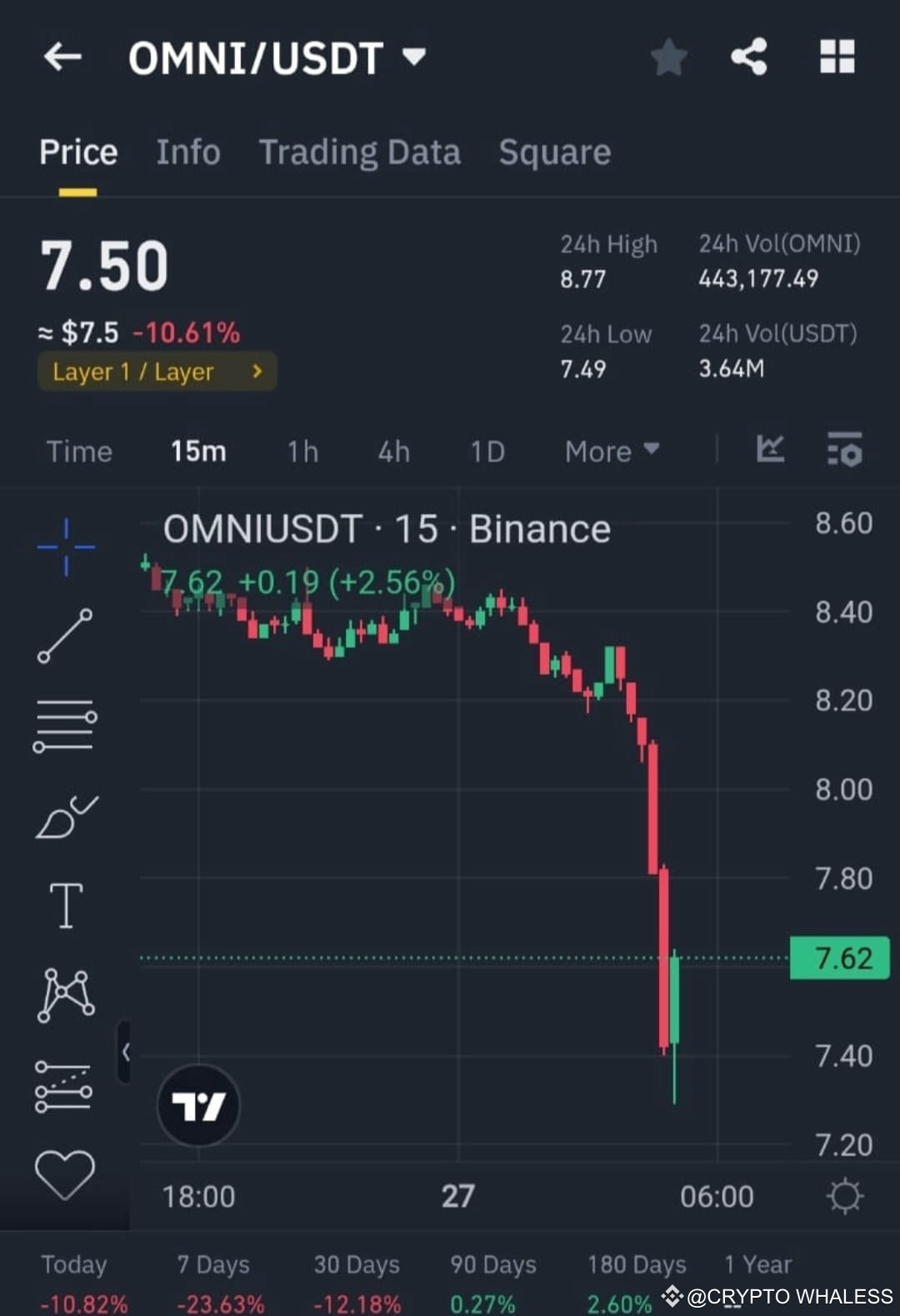Open the XABCD pattern drawing tool
Viewport: 900px width, 1316px height.
65,995
